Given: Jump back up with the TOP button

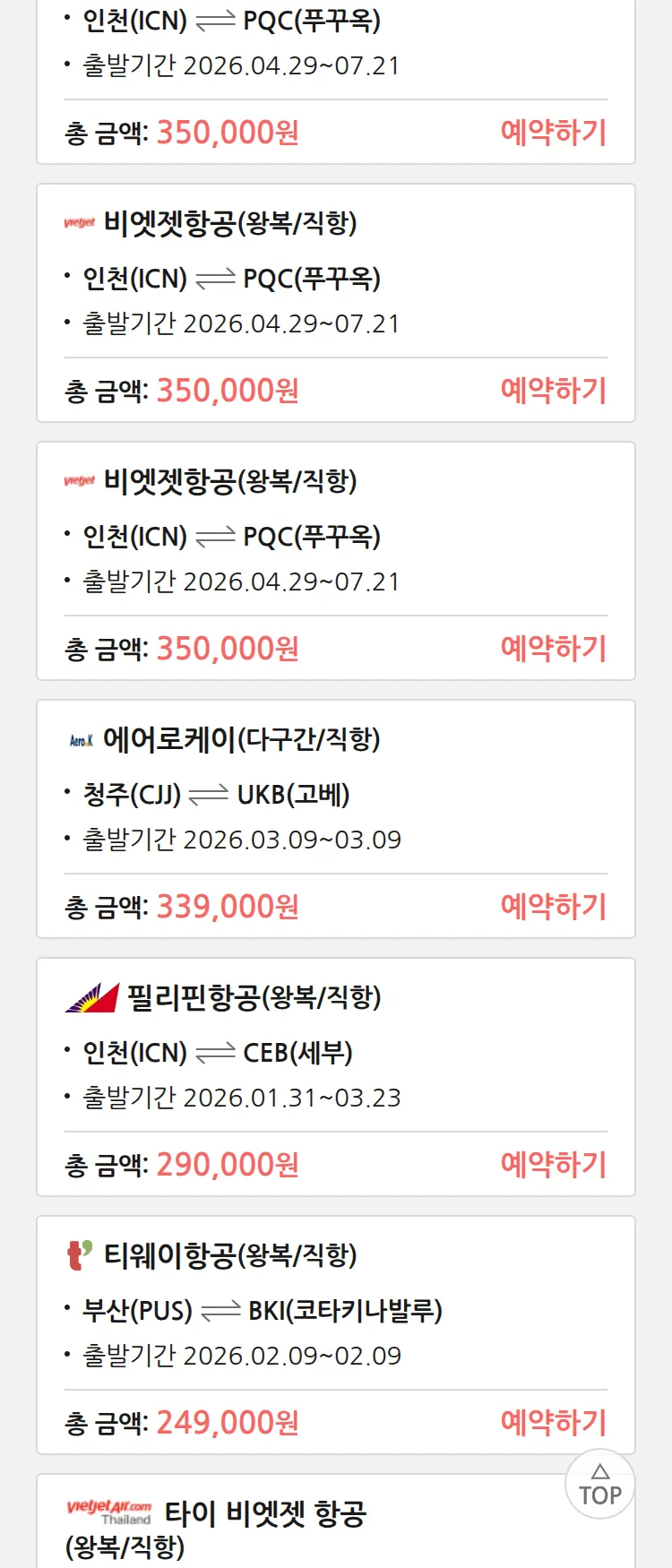Looking at the screenshot, I should [599, 1484].
